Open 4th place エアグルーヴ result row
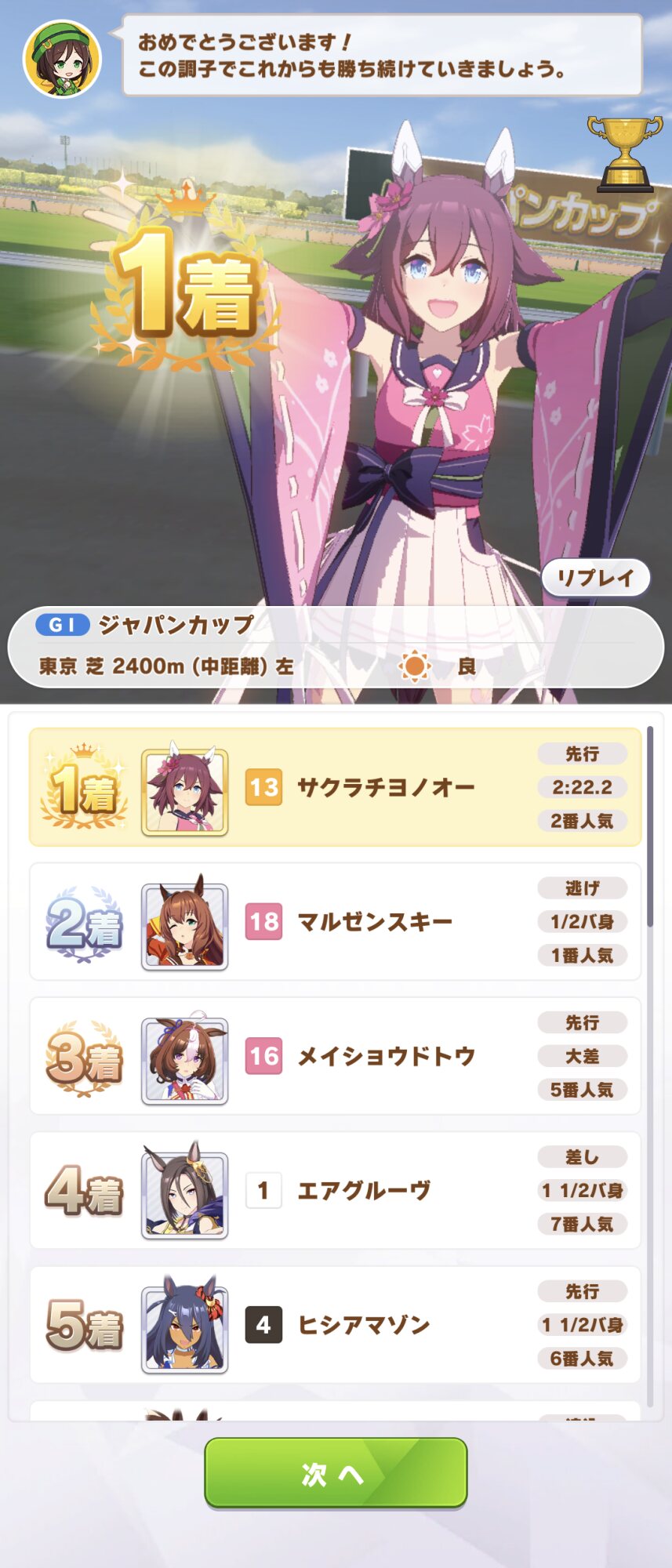Viewport: 672px width, 1568px height. (336, 1190)
